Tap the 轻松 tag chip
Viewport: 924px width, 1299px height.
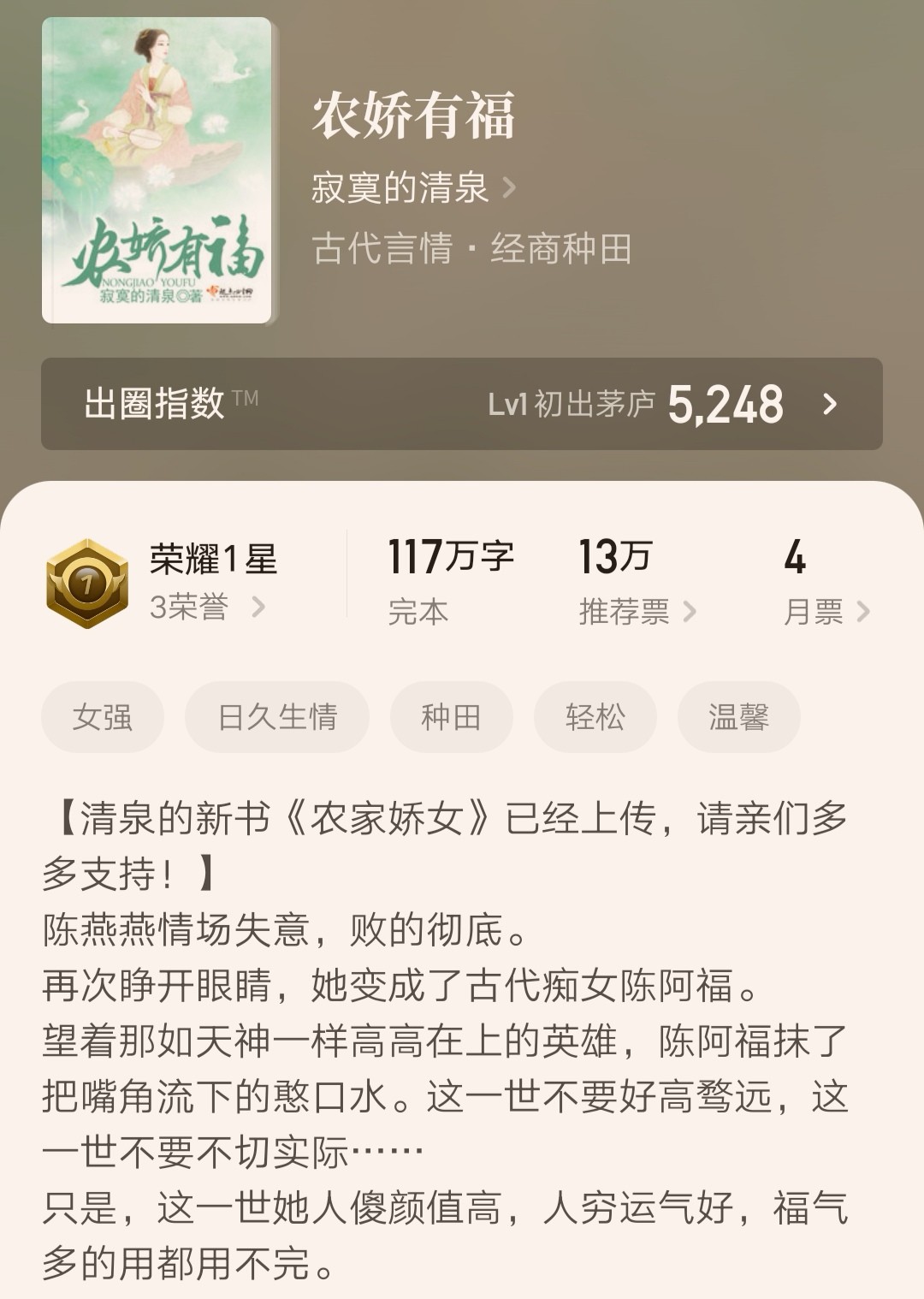point(595,717)
